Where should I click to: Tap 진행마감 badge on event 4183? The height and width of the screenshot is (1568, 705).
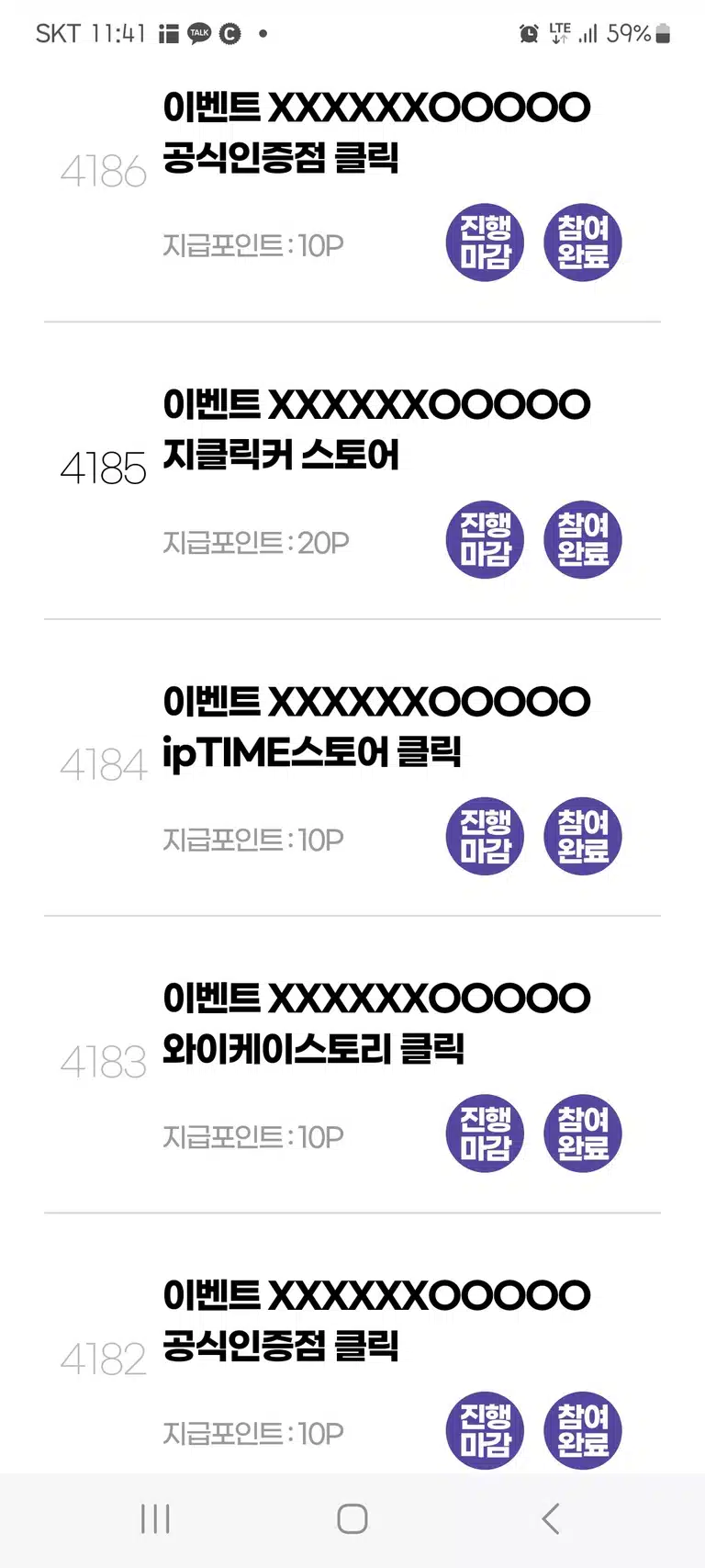point(485,1133)
